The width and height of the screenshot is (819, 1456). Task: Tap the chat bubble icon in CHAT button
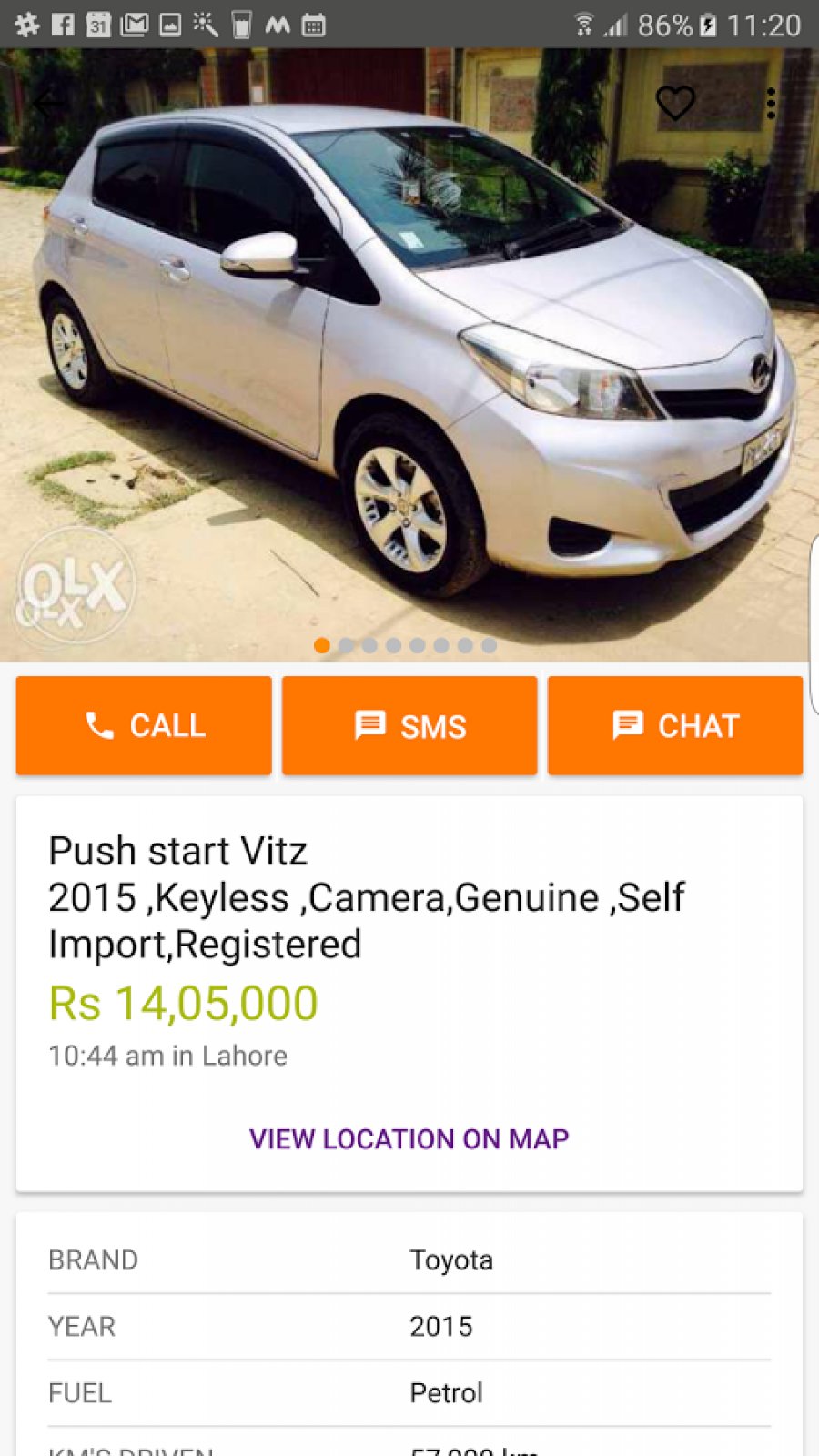(626, 724)
